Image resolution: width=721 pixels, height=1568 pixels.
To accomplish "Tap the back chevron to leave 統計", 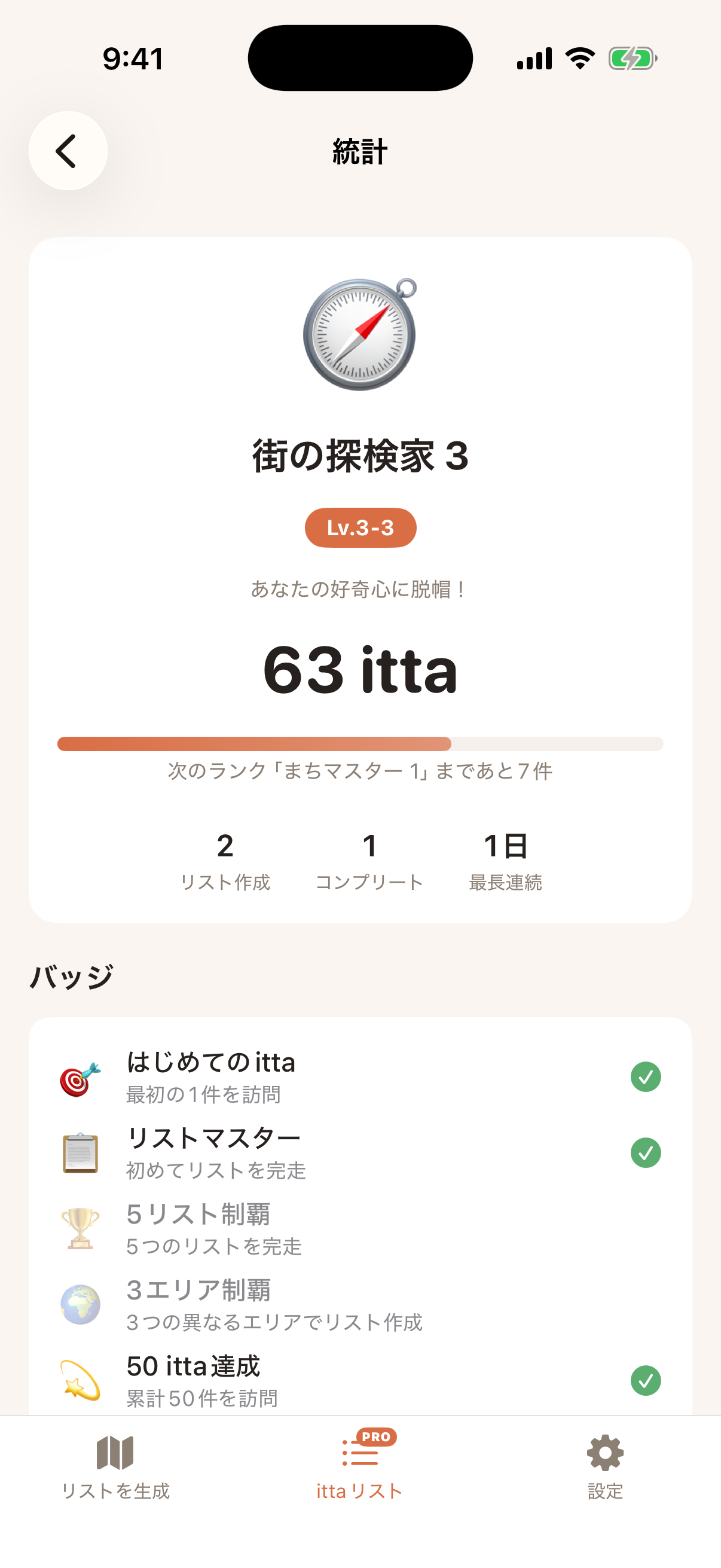I will (67, 151).
